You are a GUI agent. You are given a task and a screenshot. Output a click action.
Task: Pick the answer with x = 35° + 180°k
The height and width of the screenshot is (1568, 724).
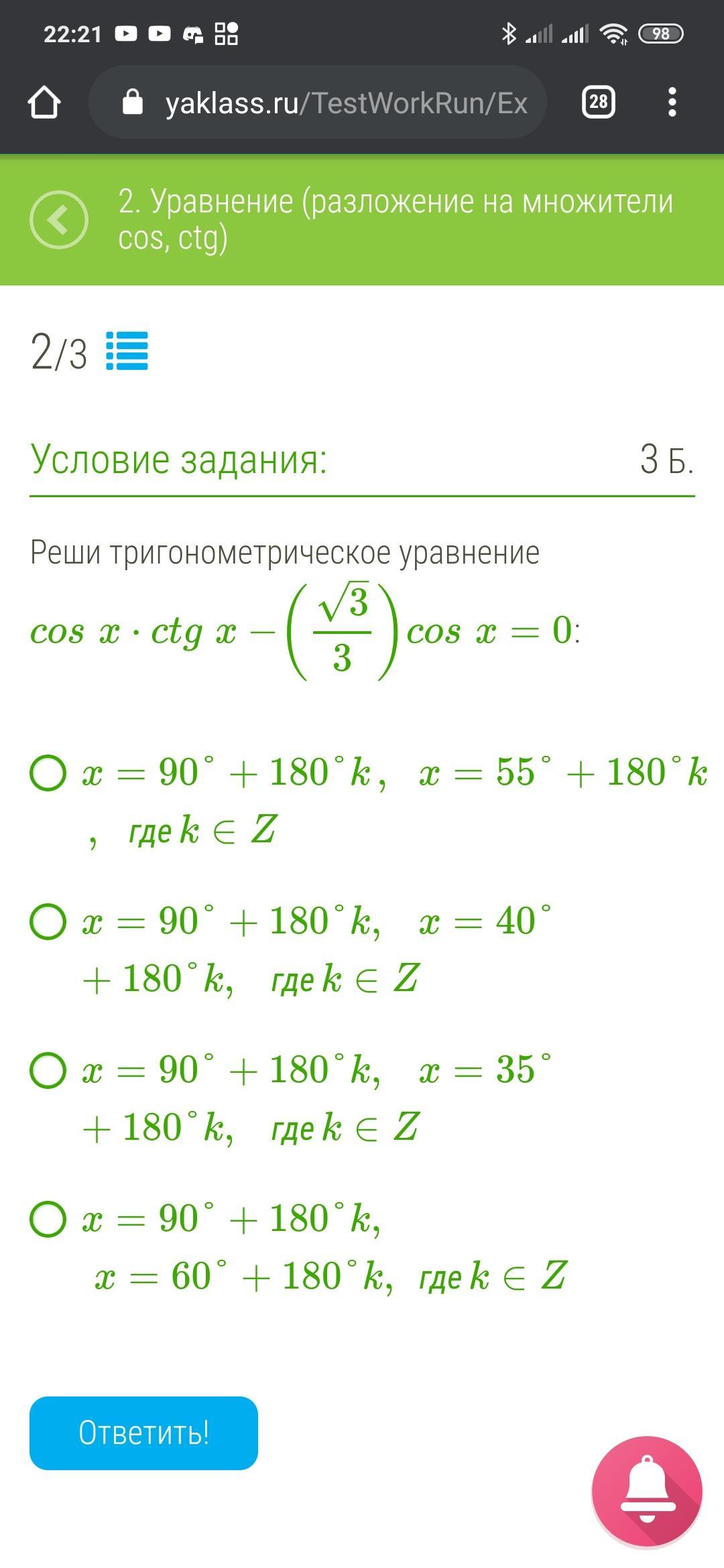48,1070
